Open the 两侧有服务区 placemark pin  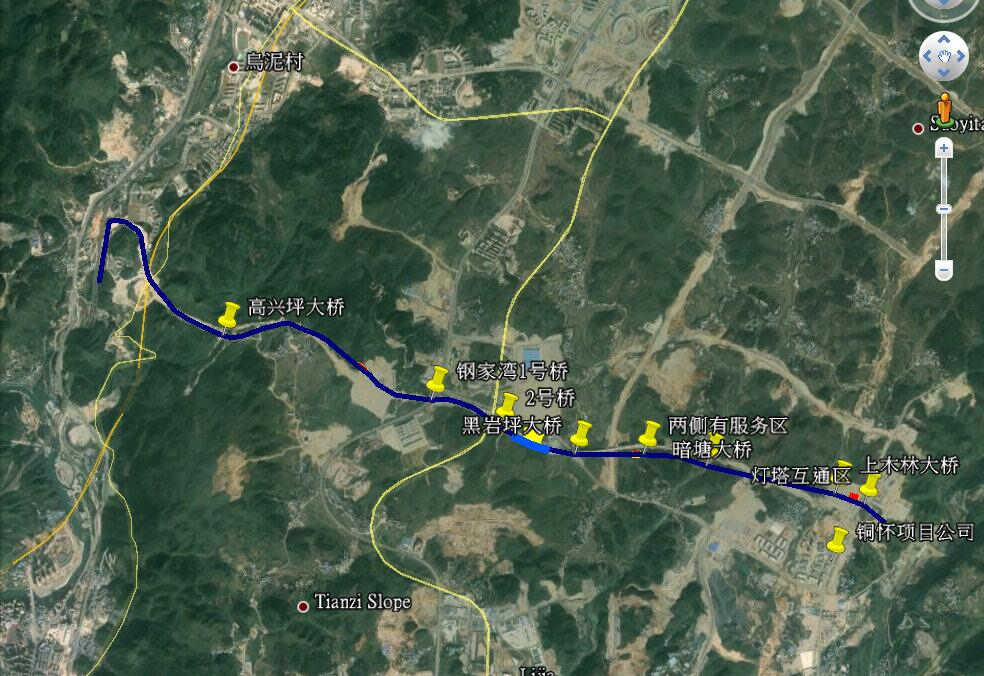(649, 434)
